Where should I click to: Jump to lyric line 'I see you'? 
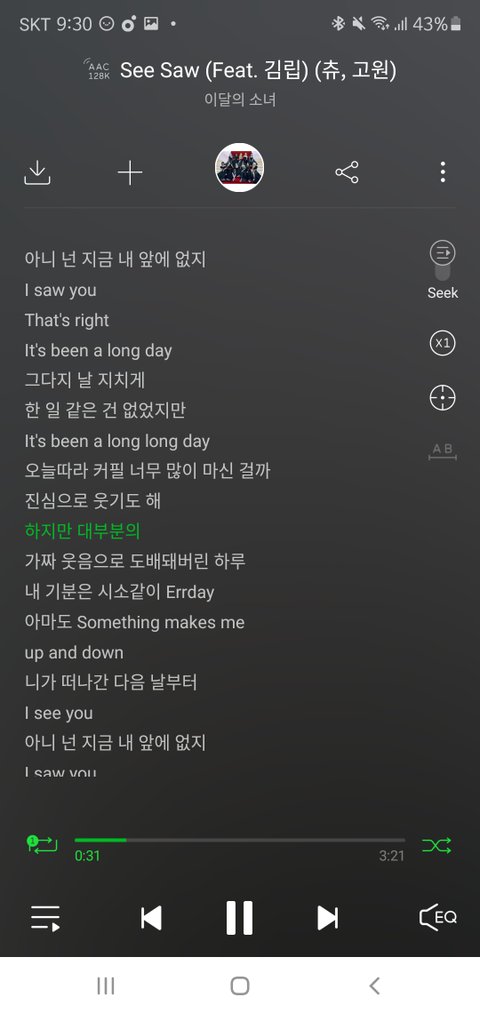click(x=59, y=713)
